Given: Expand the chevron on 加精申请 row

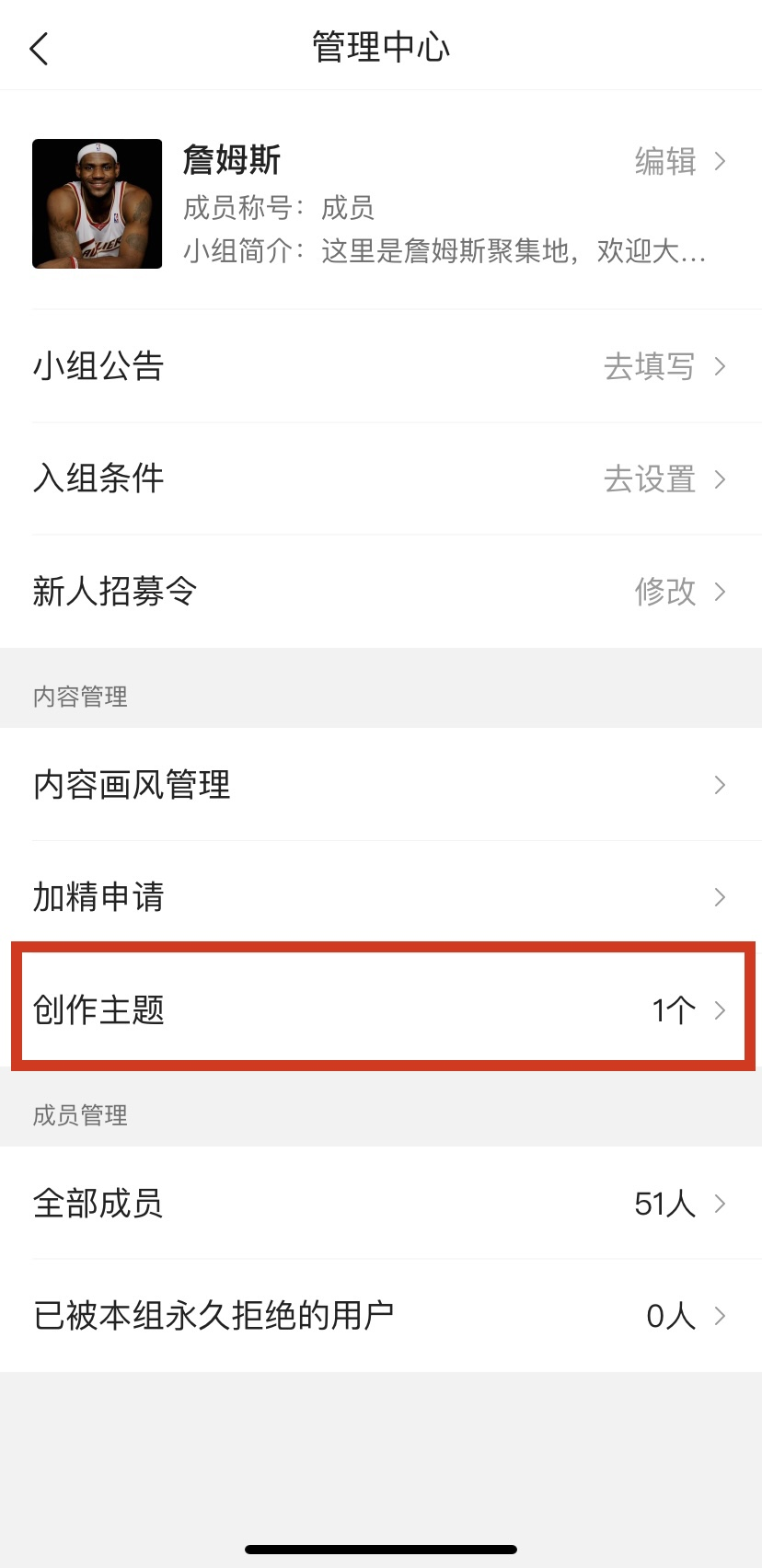Looking at the screenshot, I should point(721,897).
